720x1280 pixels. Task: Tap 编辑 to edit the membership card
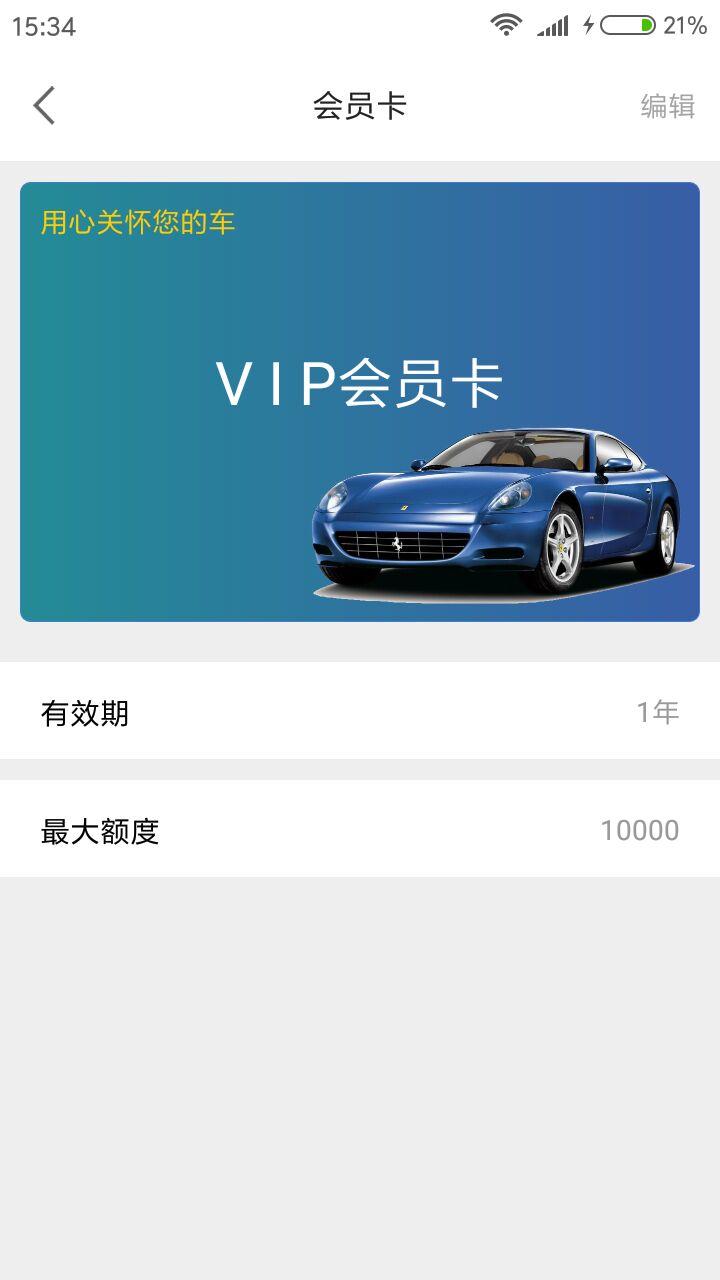pos(667,106)
